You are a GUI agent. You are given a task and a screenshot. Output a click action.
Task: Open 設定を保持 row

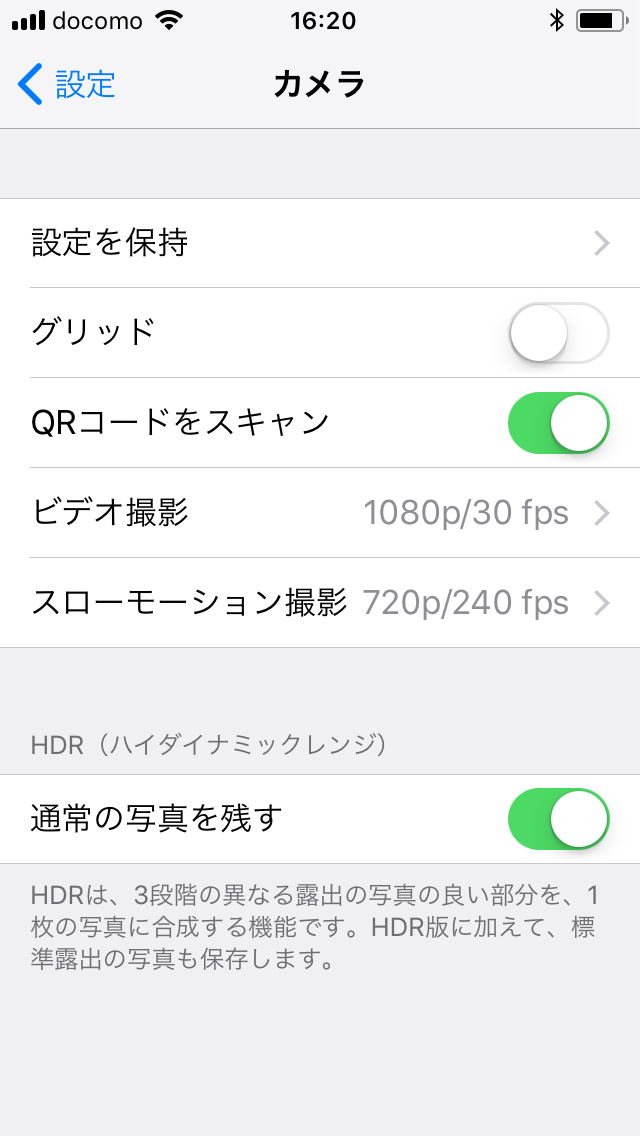coord(320,243)
